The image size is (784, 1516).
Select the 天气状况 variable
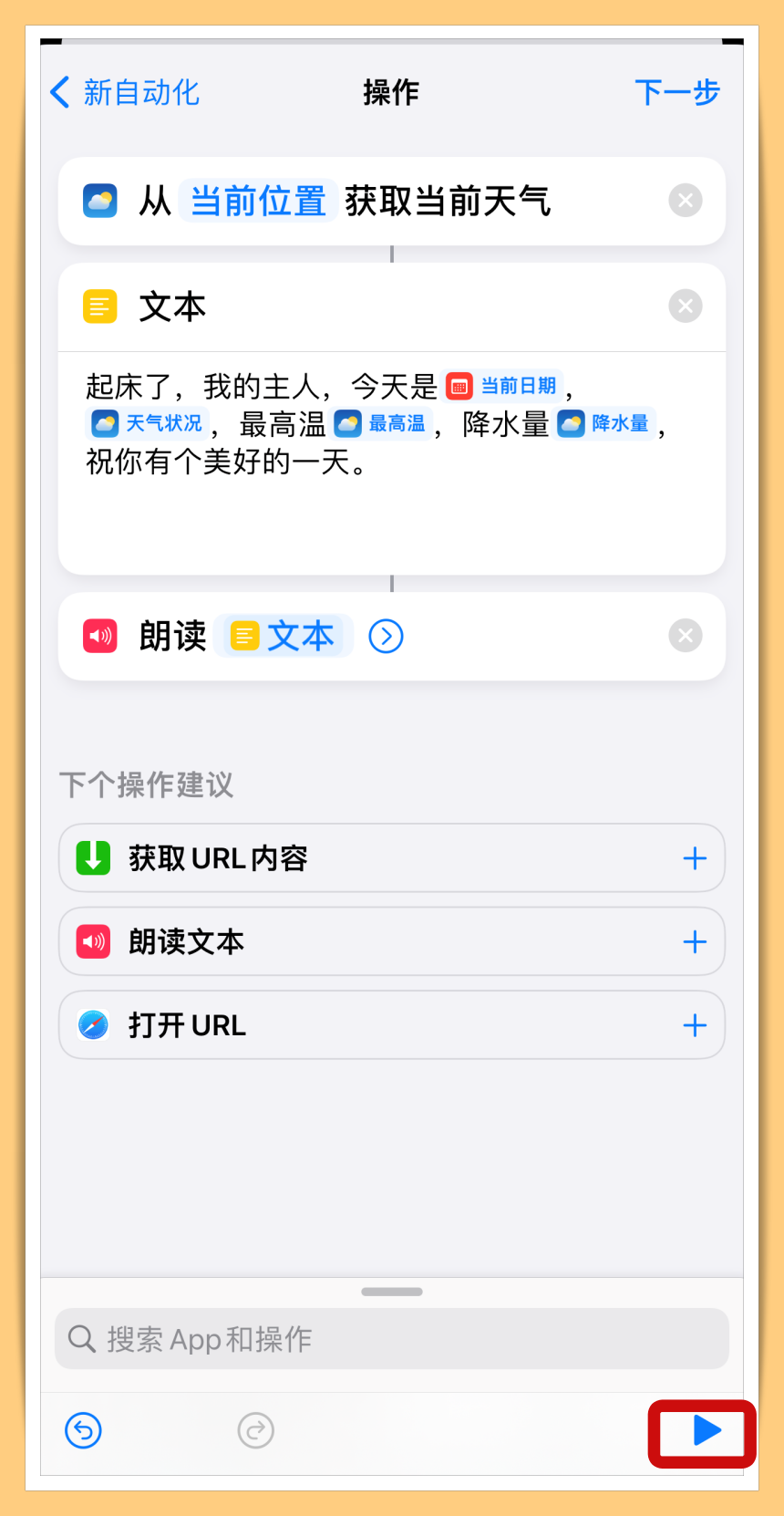149,423
